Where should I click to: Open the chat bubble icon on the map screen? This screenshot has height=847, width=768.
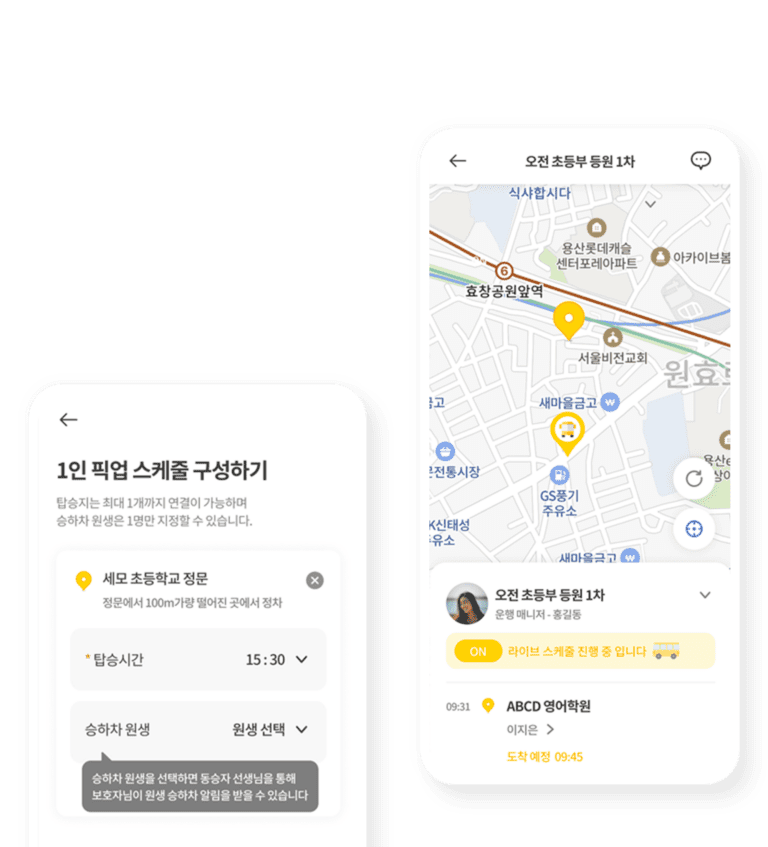[x=701, y=160]
